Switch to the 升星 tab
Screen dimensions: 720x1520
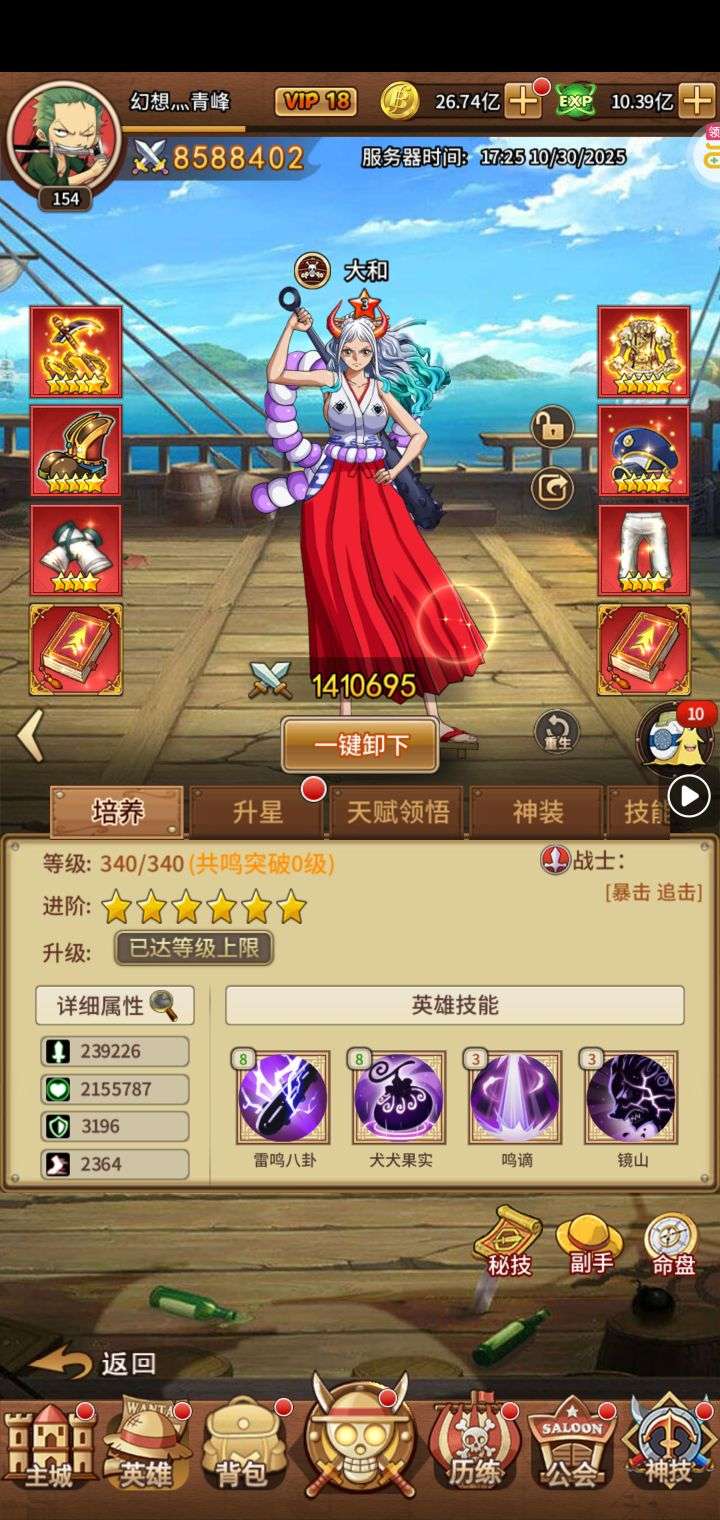[x=257, y=812]
